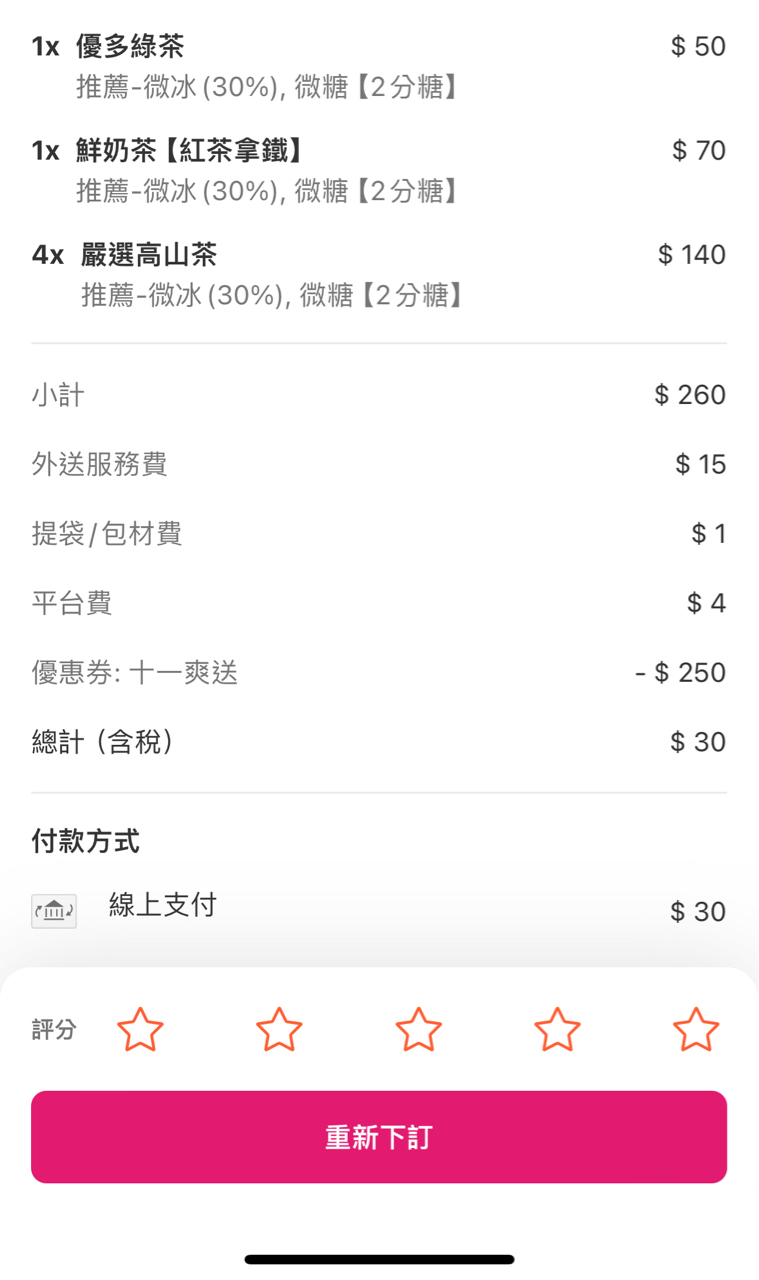The image size is (759, 1280).
Task: Rate the order one star
Action: [140, 1030]
